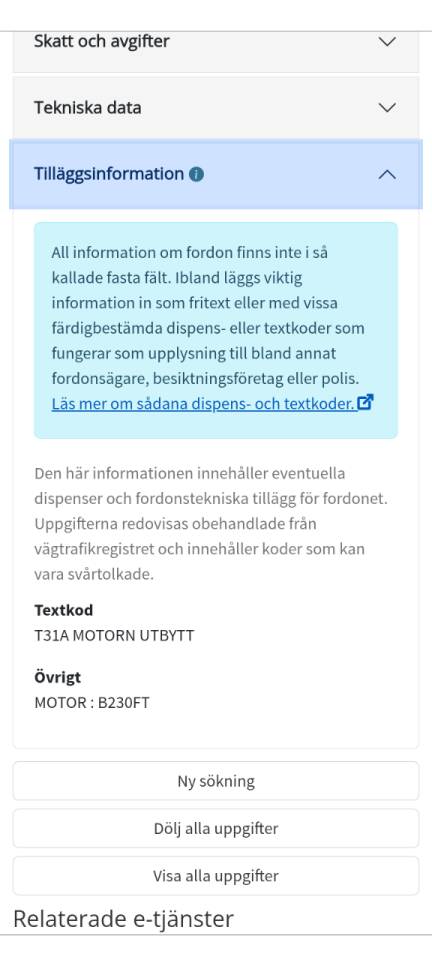
Task: Open the info icon beside Tilläggsinformation
Action: point(196,174)
